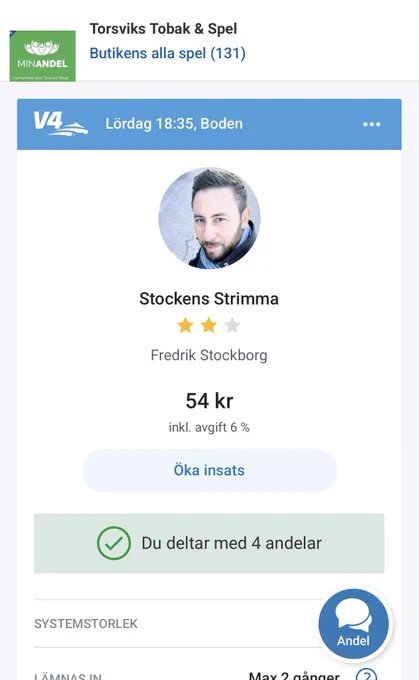Screen dimensions: 419x680
Task: Open the Andel chat floating button
Action: [x=354, y=624]
